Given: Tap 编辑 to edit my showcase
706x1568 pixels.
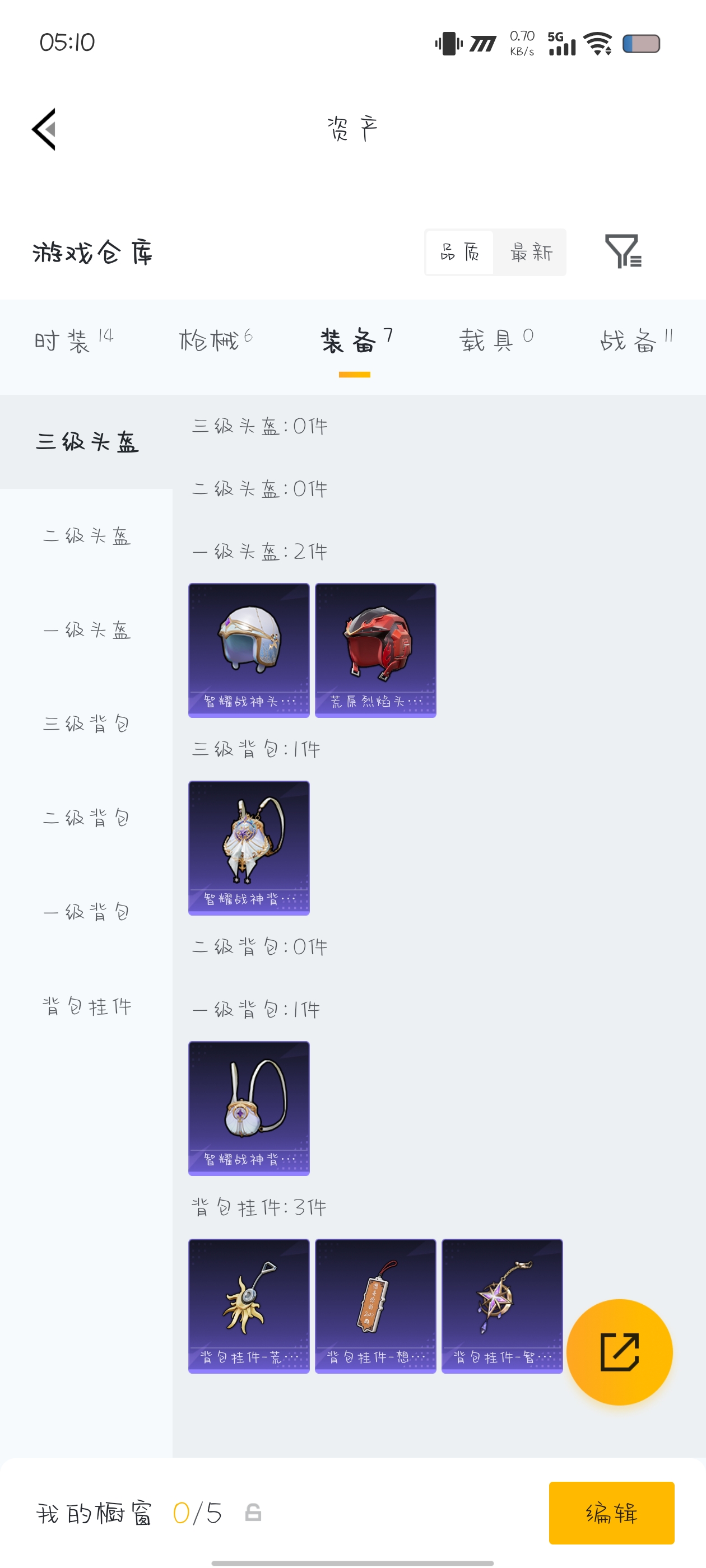Looking at the screenshot, I should point(611,1513).
